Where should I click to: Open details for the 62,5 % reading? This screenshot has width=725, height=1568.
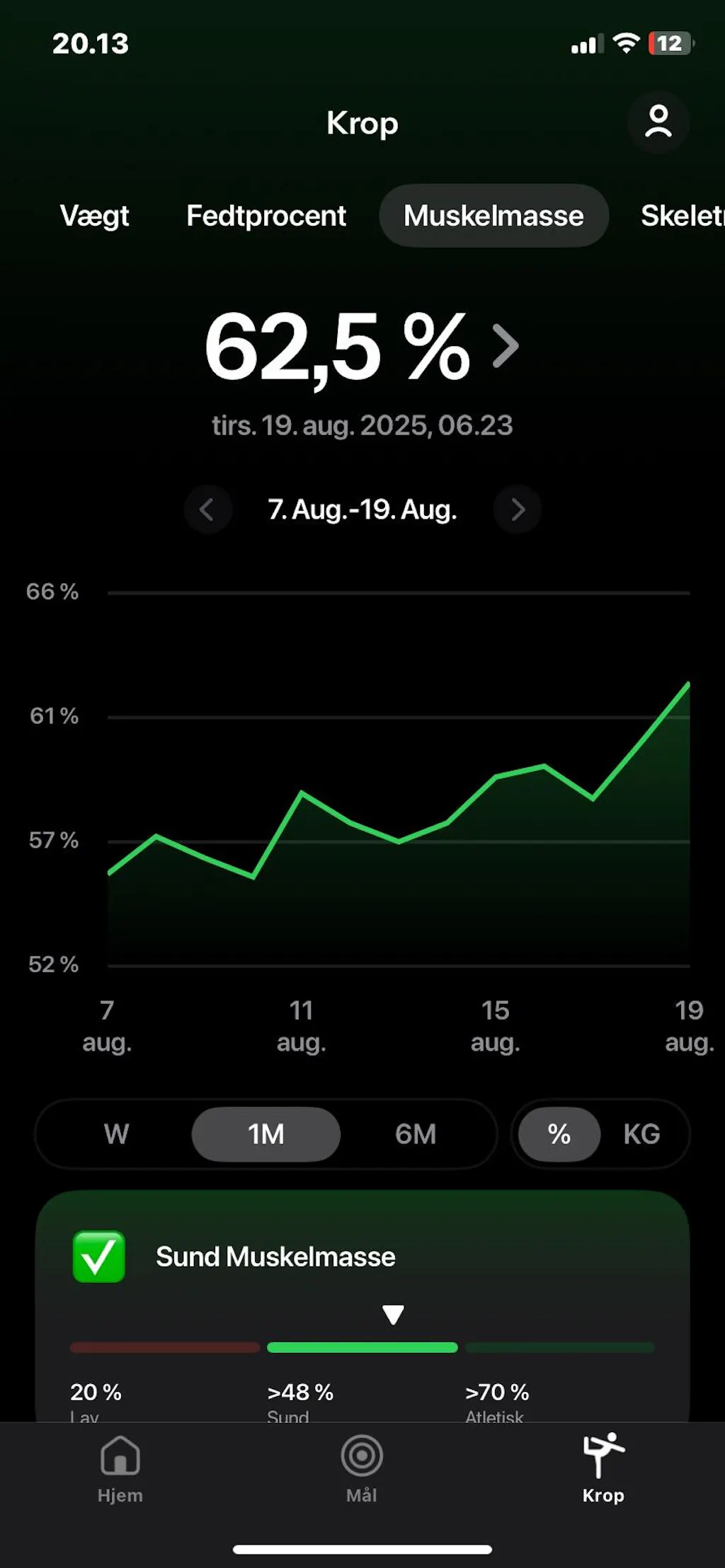(506, 347)
